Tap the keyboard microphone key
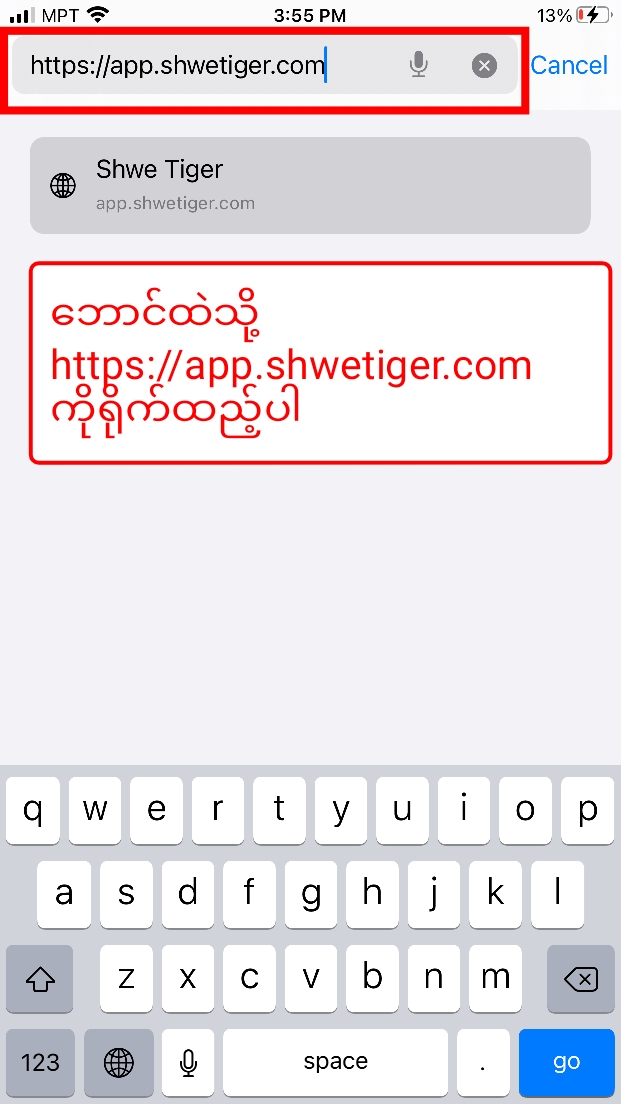Screen dimensions: 621x1104 coord(188,1062)
